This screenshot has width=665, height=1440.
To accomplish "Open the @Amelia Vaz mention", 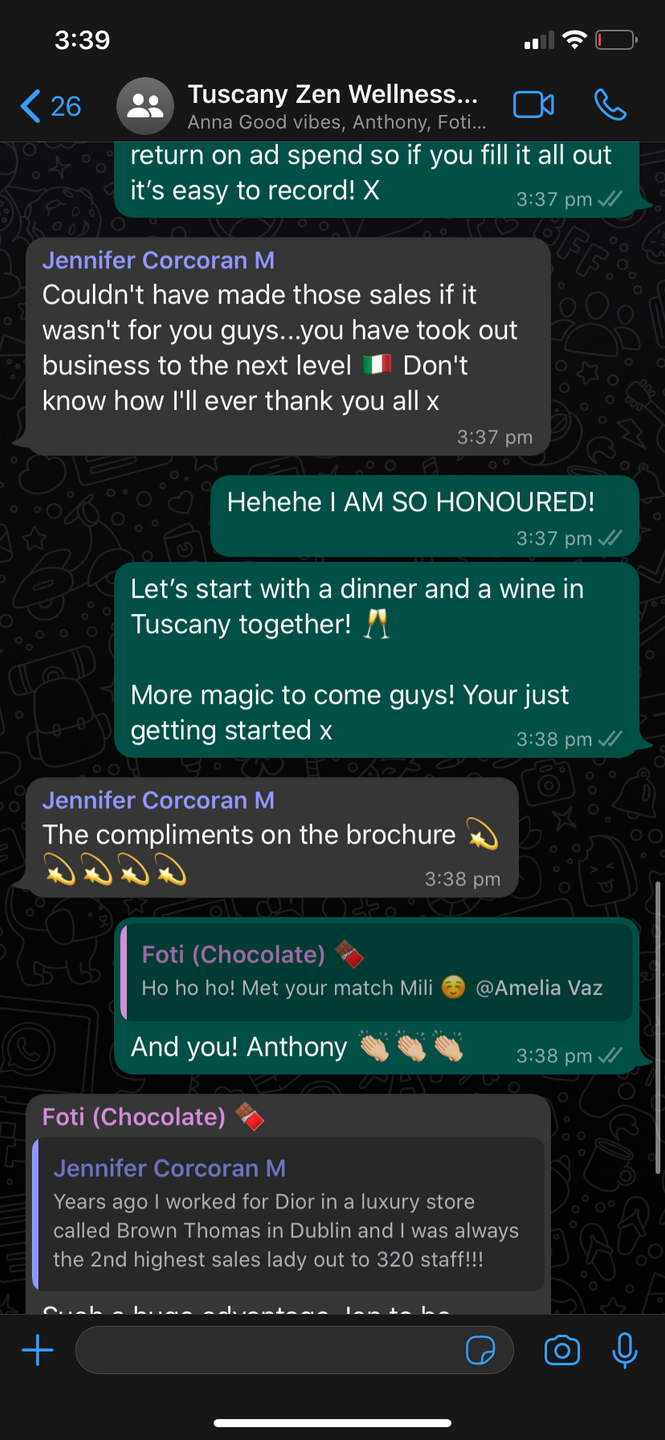I will [x=539, y=988].
